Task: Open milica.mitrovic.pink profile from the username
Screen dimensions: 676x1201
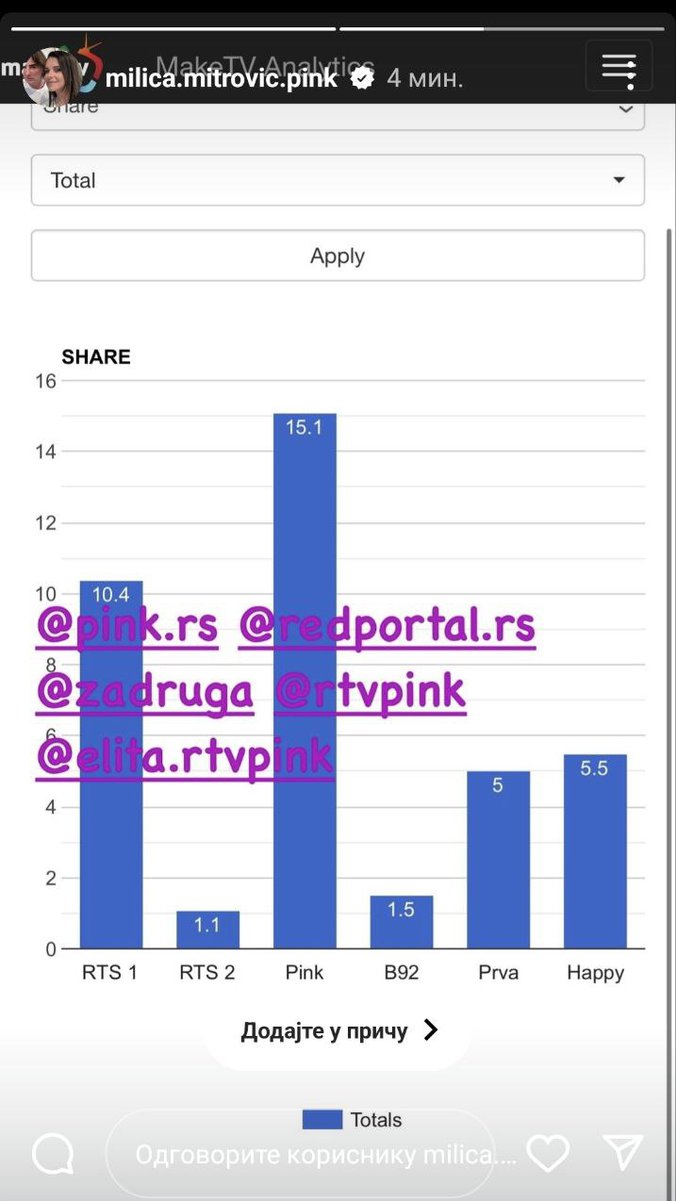Action: point(220,79)
